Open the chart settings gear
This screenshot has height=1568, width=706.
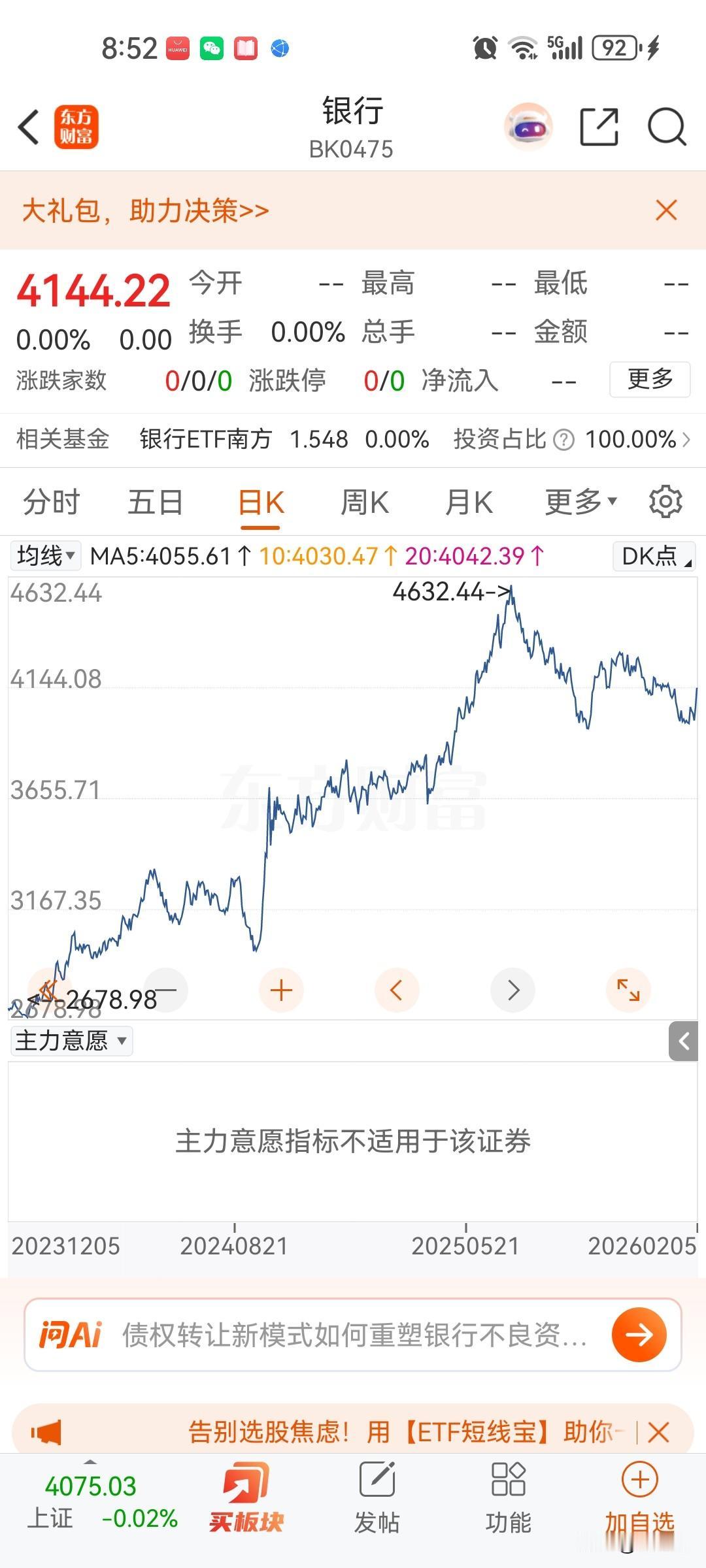click(665, 501)
